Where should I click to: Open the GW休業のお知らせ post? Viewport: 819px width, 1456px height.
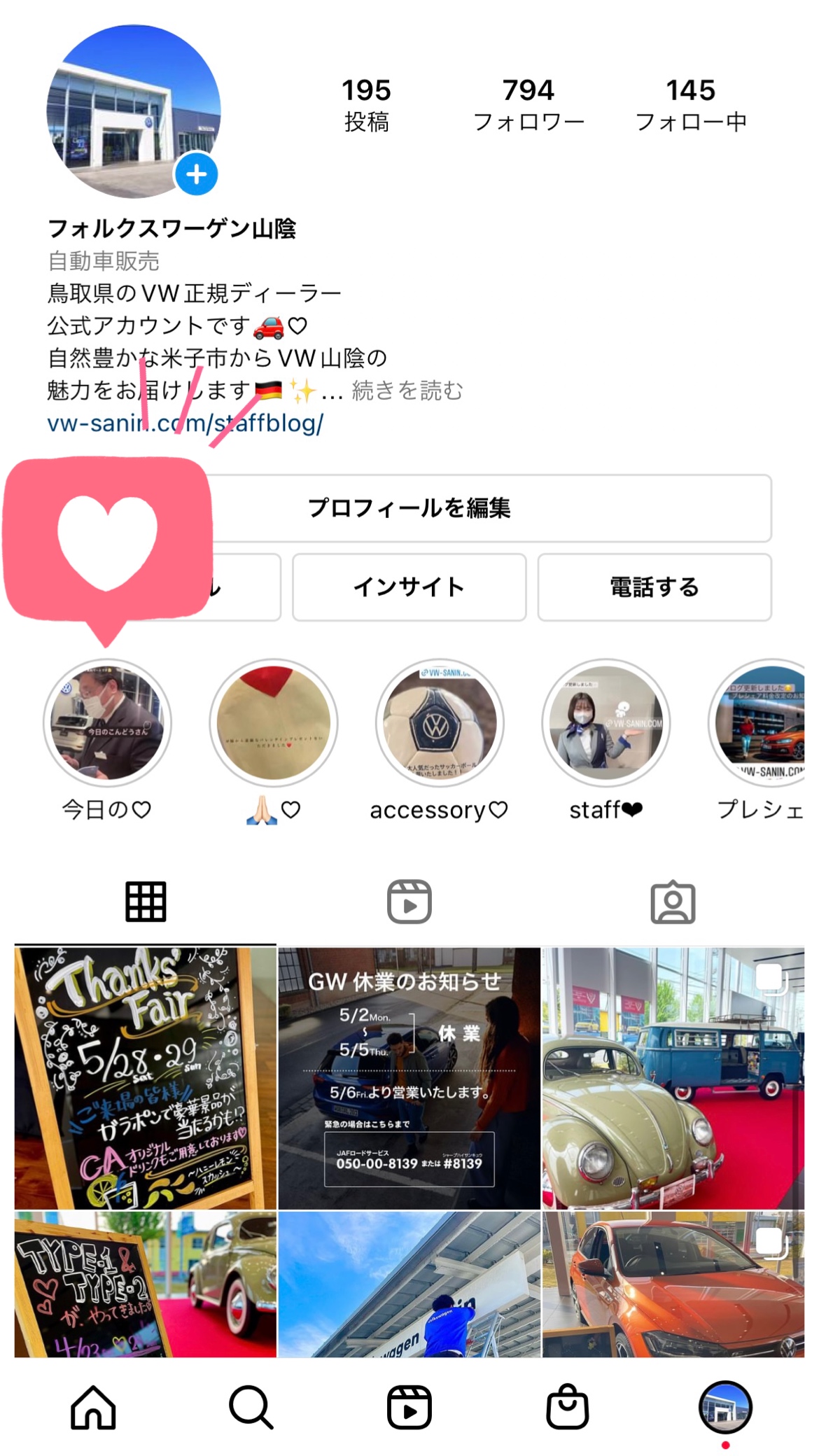point(409,1078)
